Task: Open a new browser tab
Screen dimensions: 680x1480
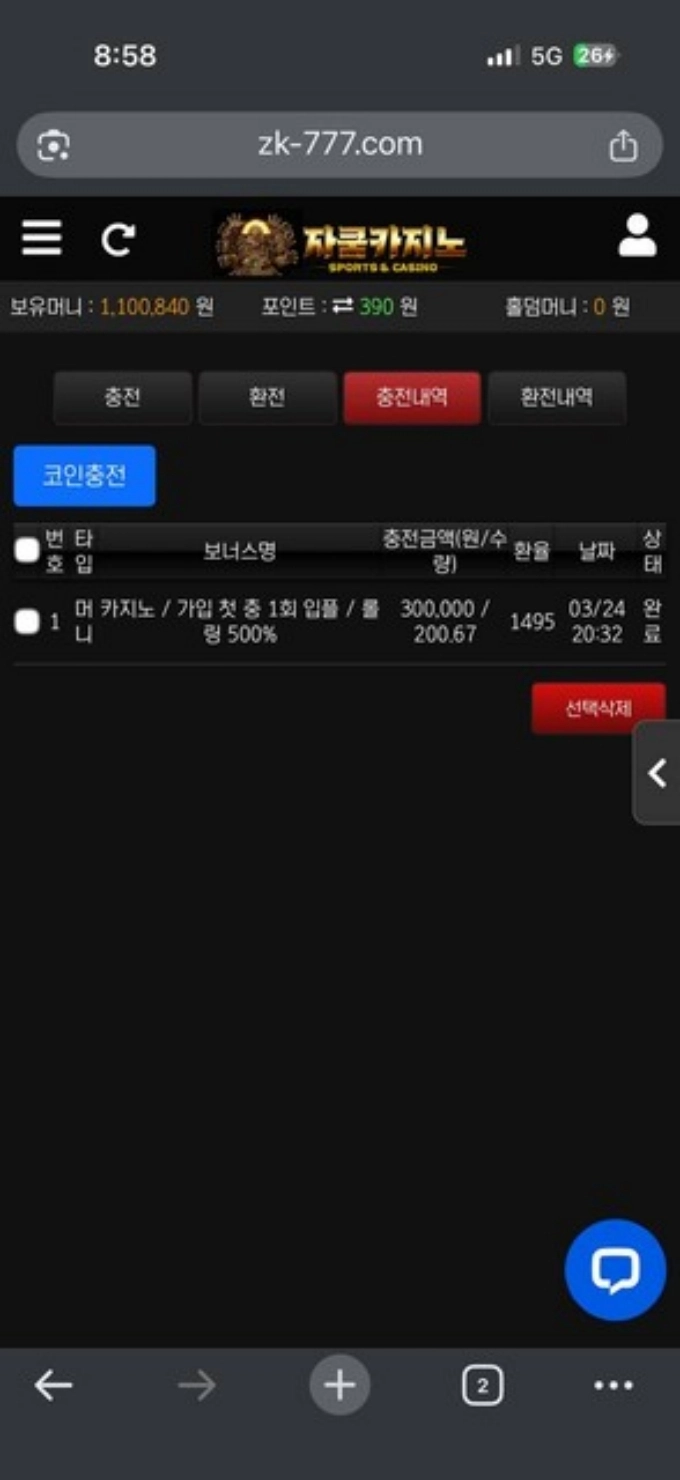Action: pos(340,1385)
